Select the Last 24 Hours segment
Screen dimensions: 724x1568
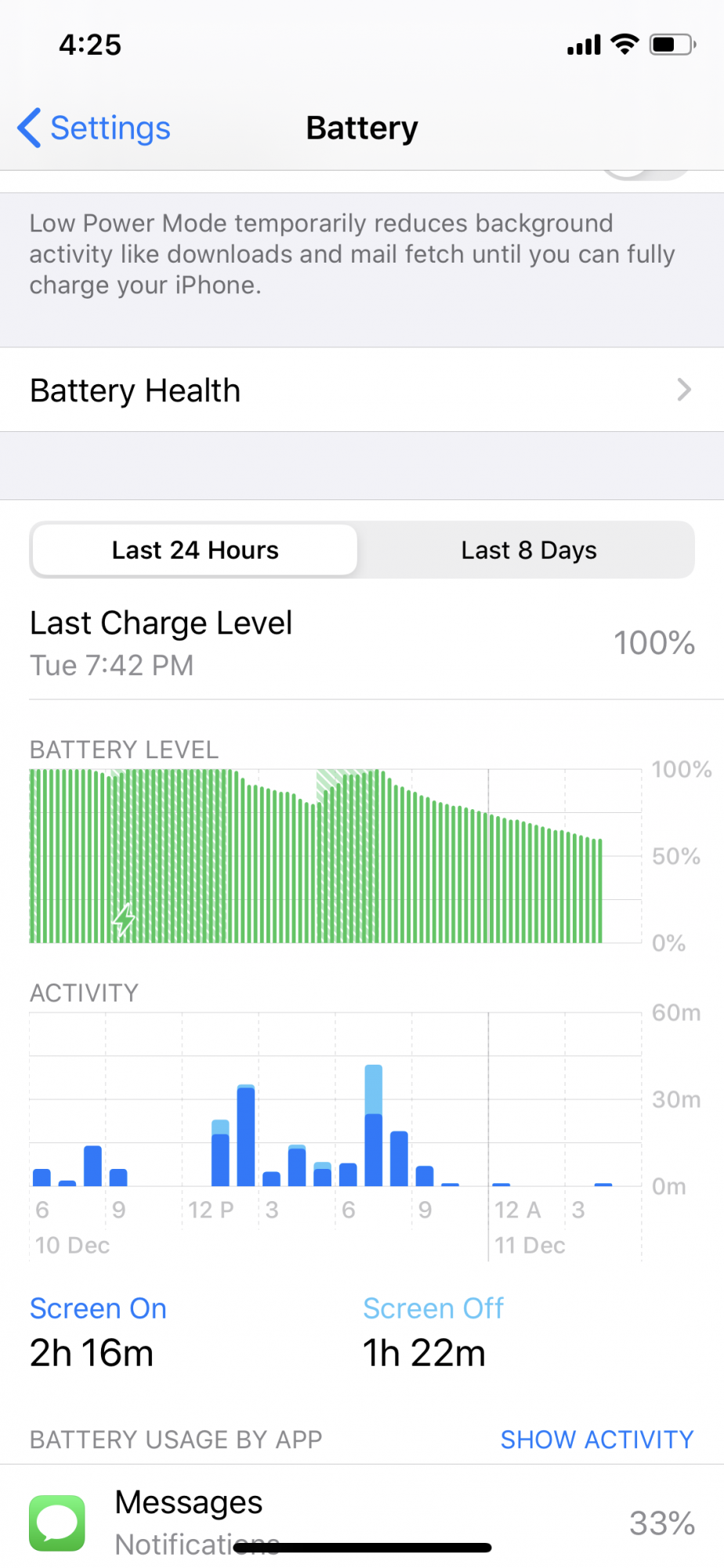pos(195,550)
